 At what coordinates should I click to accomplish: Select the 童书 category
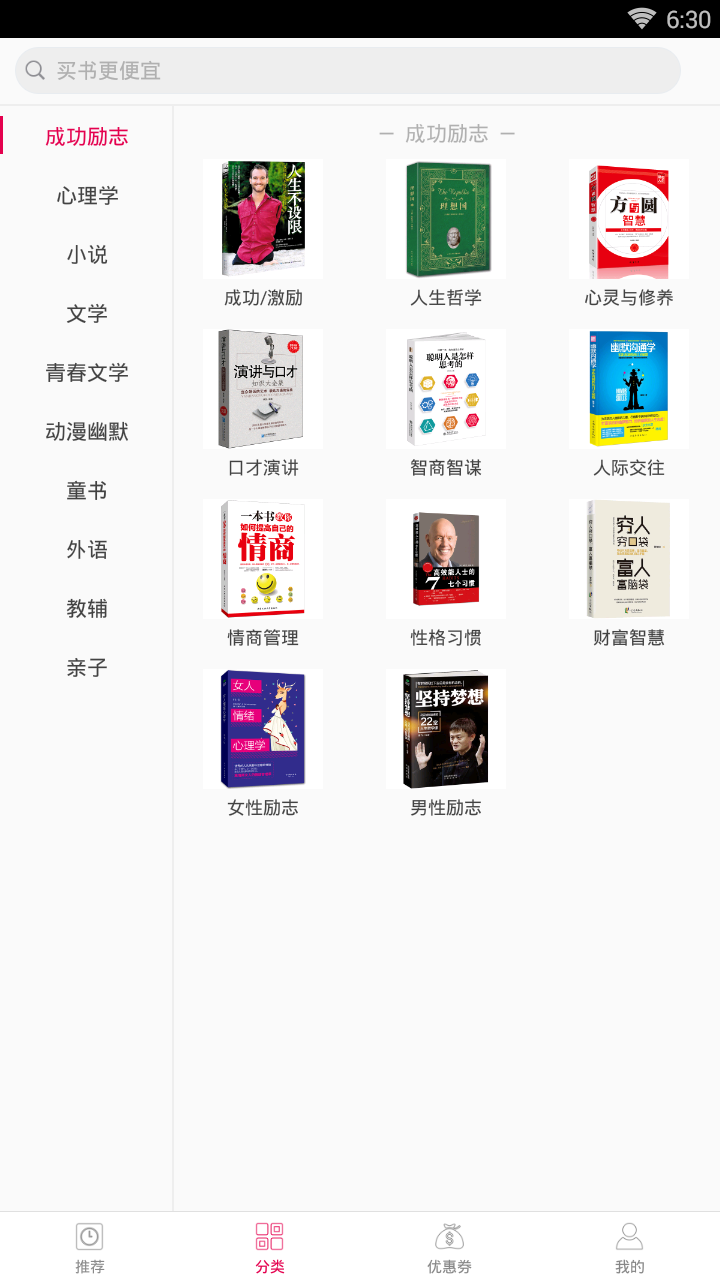coord(87,491)
